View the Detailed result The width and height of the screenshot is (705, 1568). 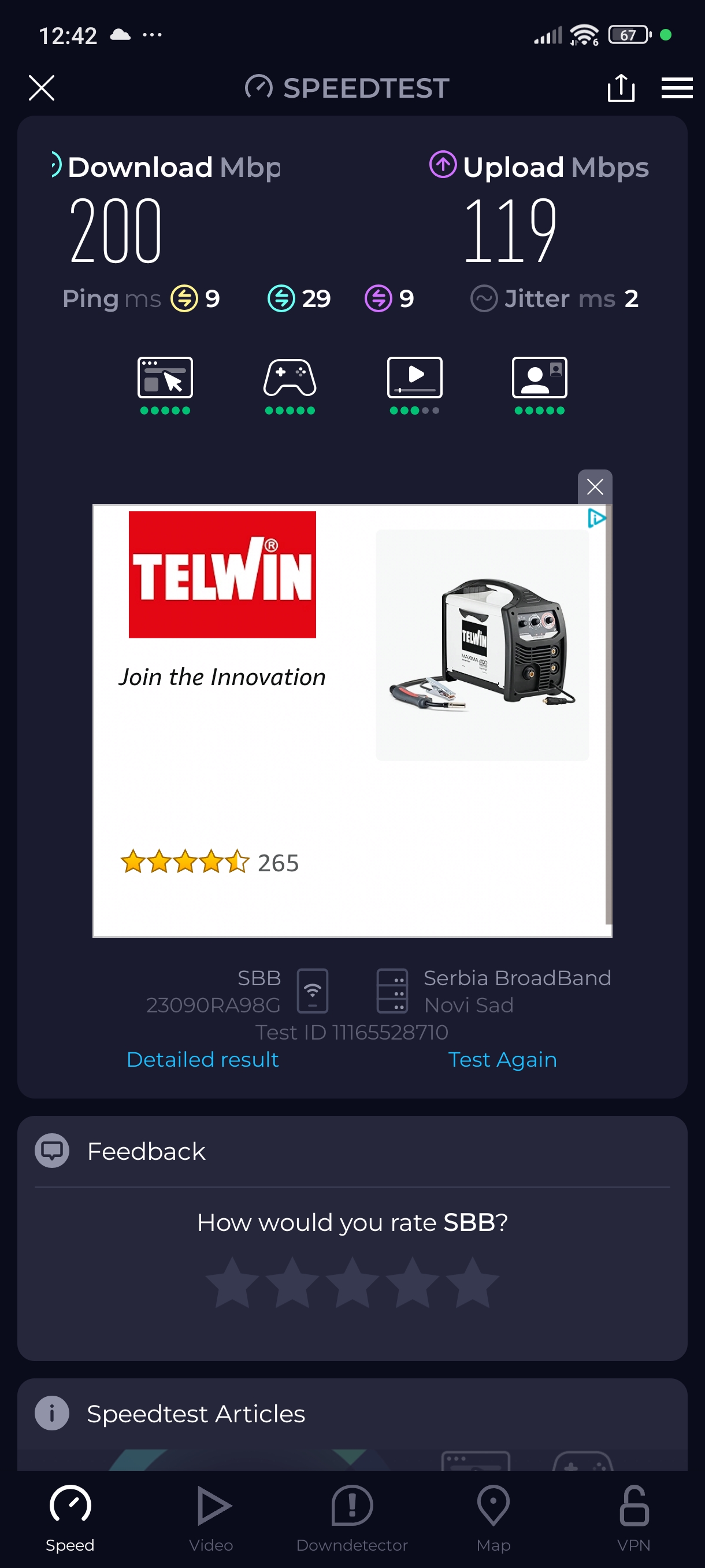tap(203, 1059)
